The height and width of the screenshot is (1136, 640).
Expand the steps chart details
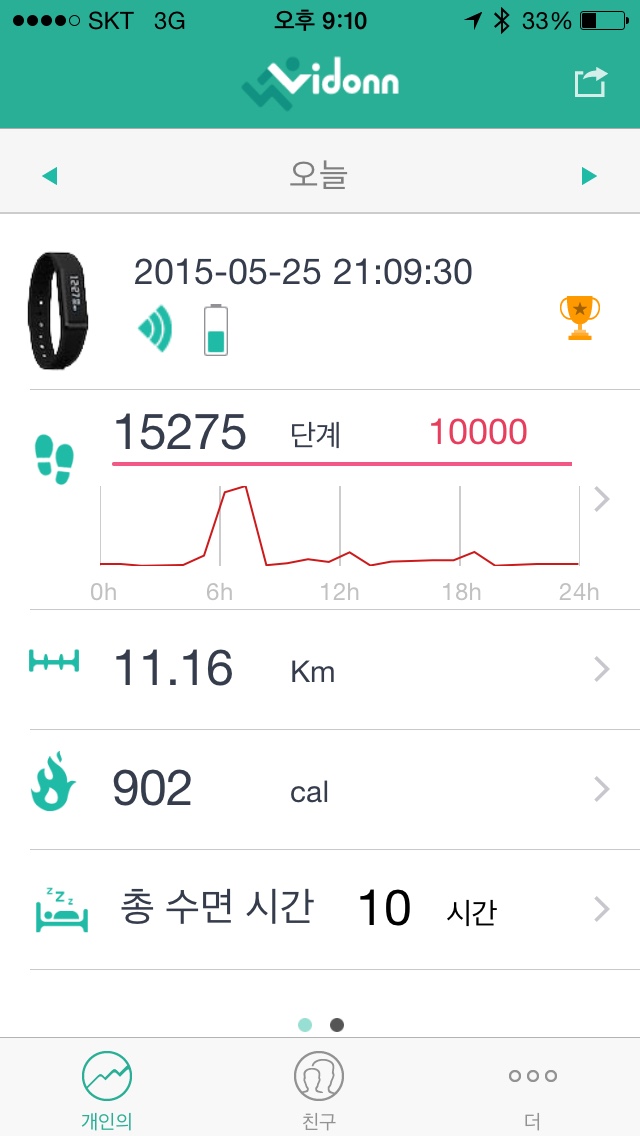601,499
